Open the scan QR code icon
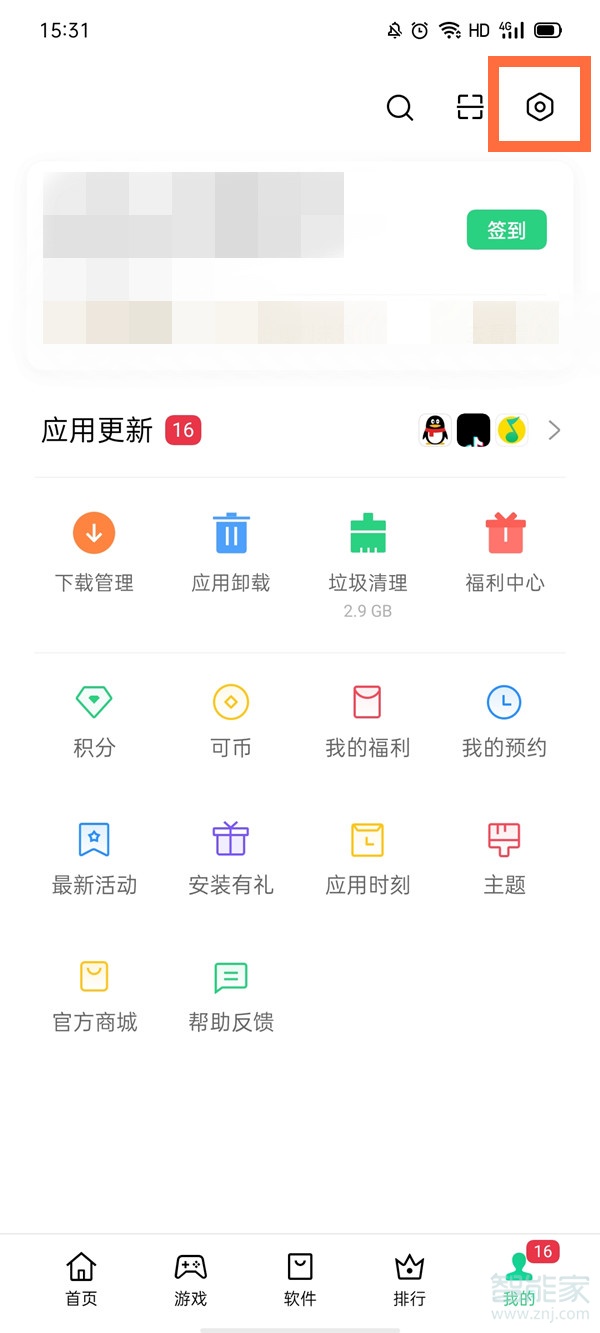The height and width of the screenshot is (1333, 600). [470, 107]
